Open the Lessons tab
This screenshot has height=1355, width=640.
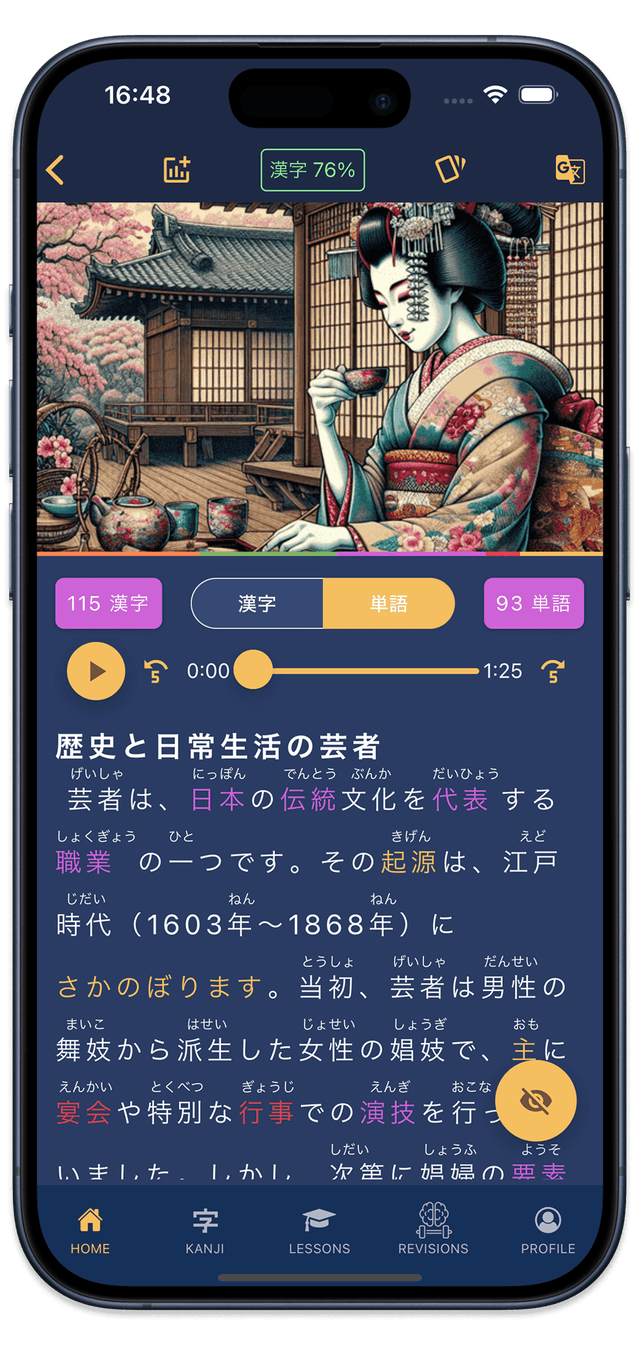click(319, 1230)
